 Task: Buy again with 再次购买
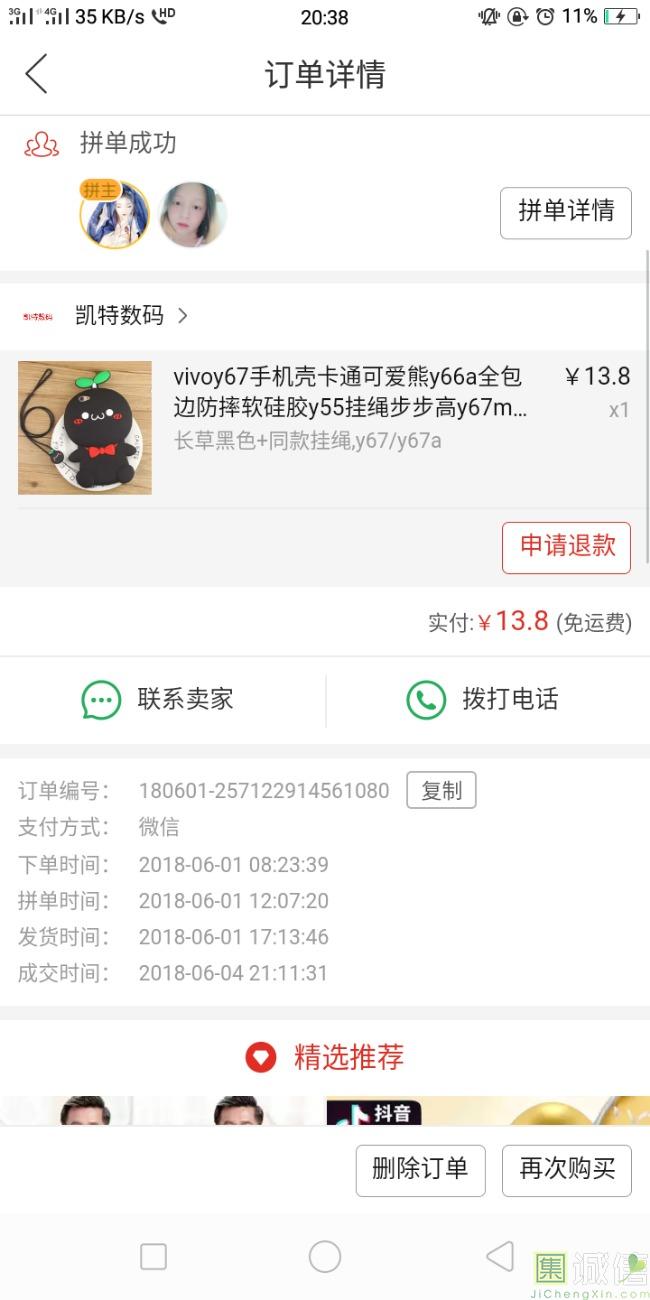pos(566,1169)
